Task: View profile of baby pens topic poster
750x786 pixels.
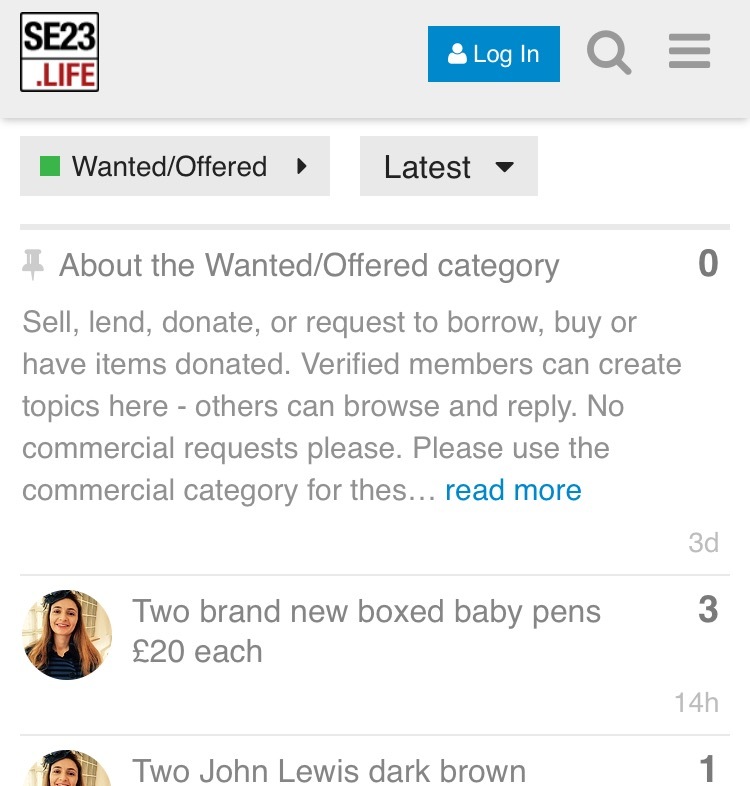Action: point(67,635)
